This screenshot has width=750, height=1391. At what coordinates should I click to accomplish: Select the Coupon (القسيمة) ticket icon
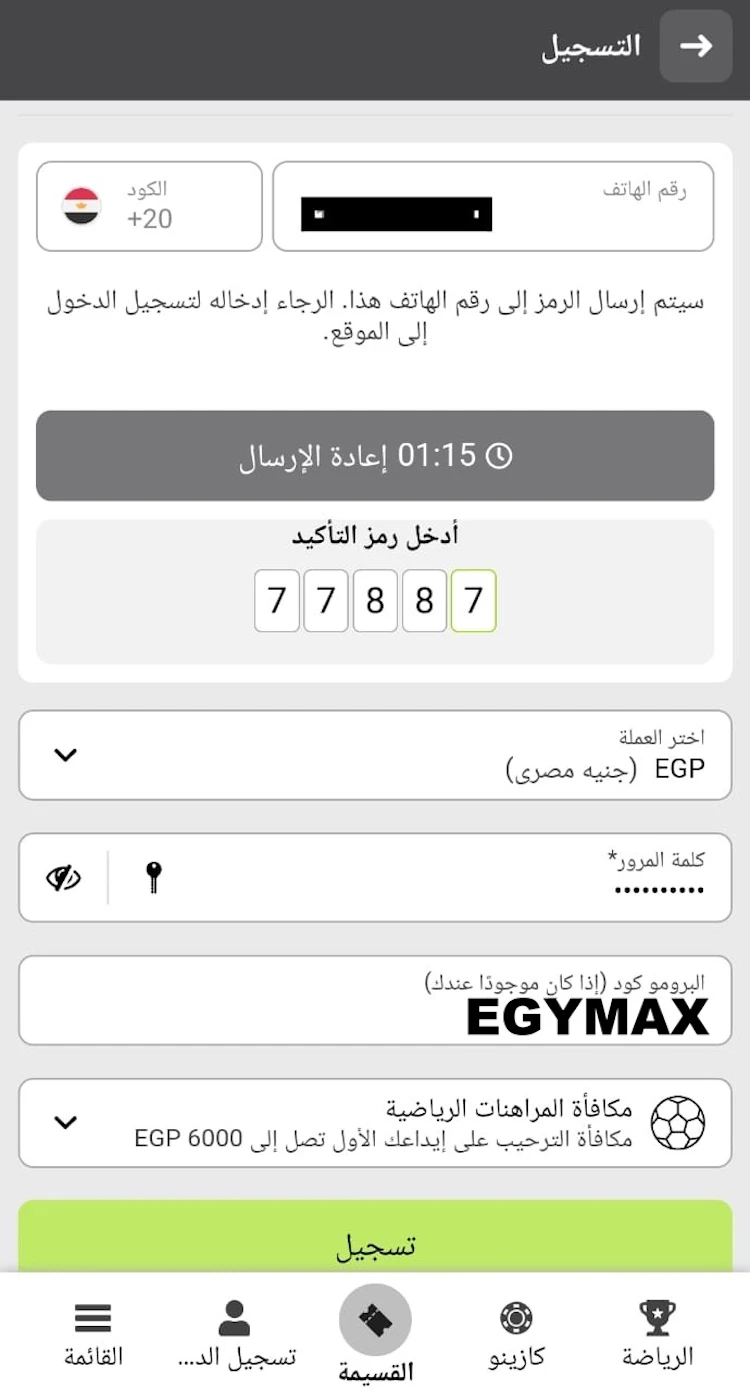pyautogui.click(x=376, y=1318)
